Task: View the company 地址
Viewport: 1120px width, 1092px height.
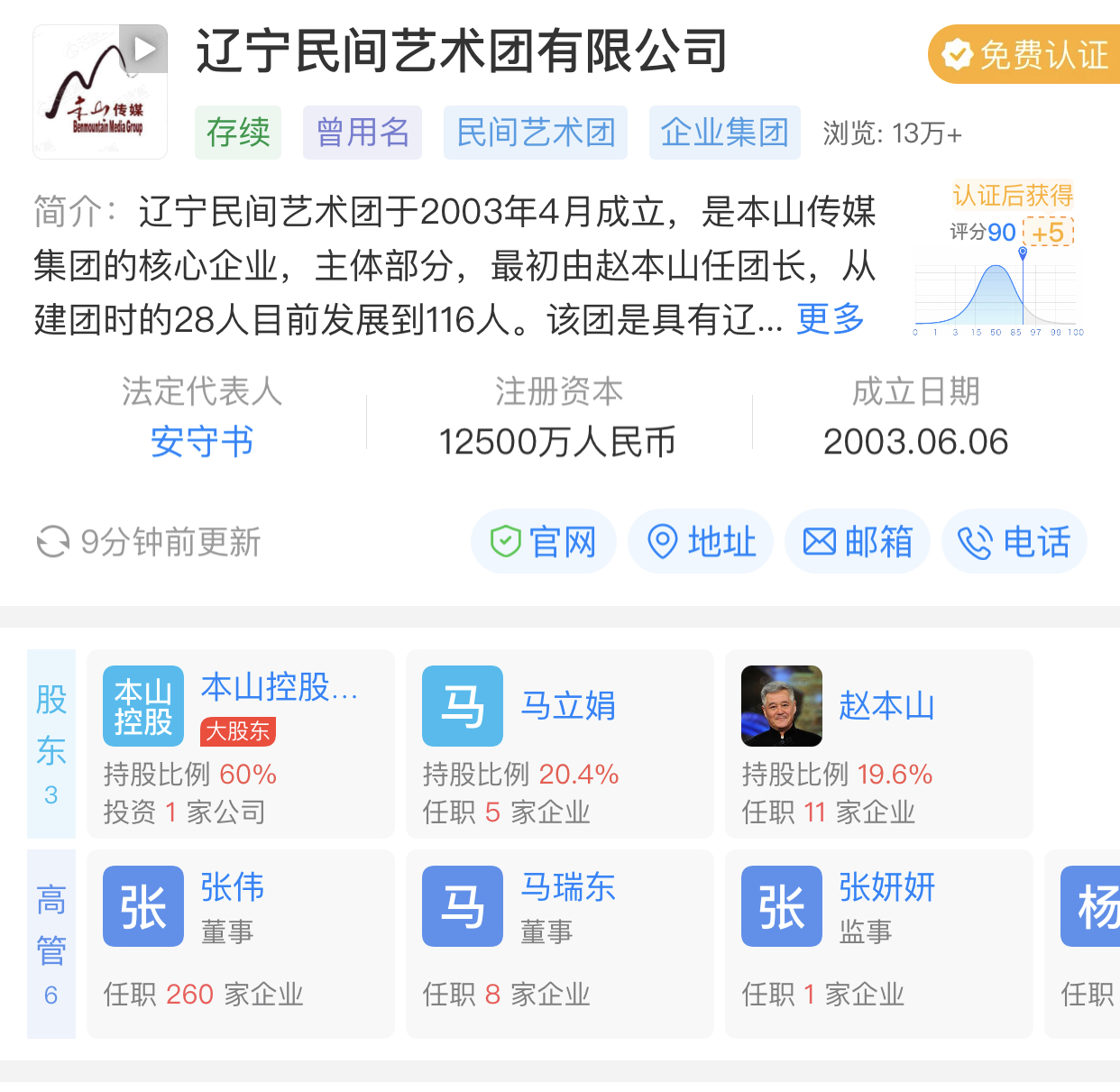Action: tap(701, 542)
